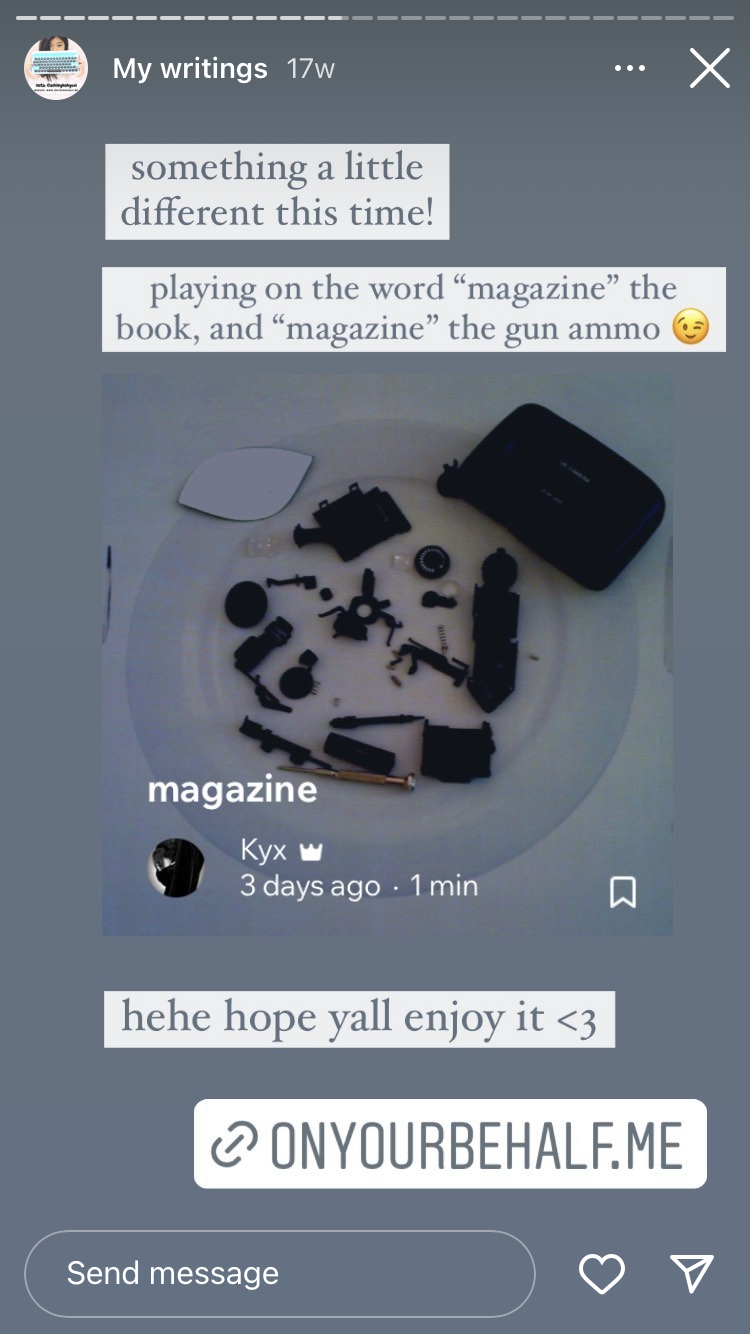
Task: Like this story with the heart
Action: [x=602, y=1273]
